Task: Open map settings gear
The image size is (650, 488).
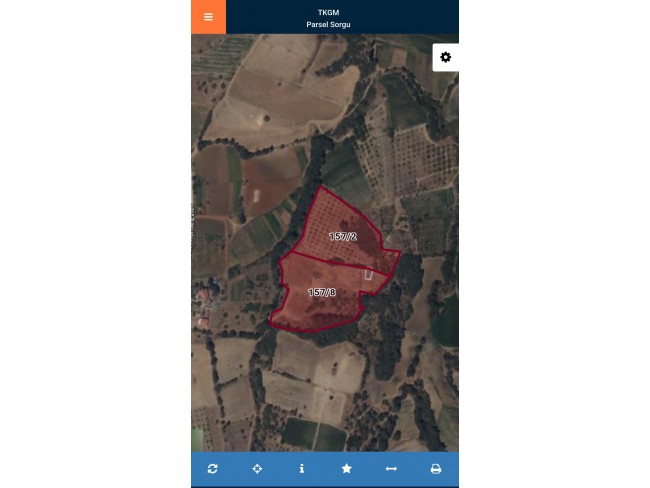Action: click(x=445, y=57)
